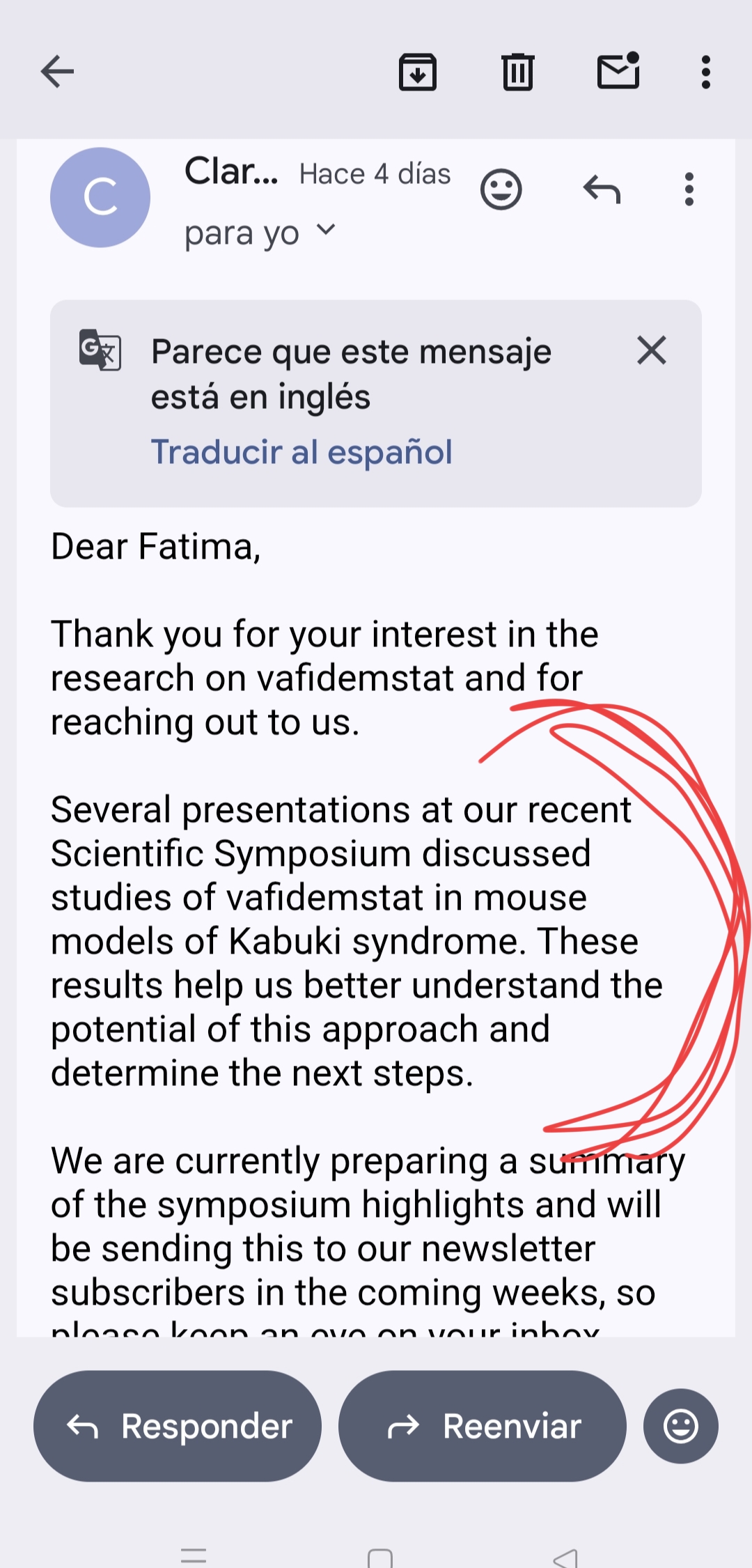This screenshot has width=752, height=1568.
Task: Open the top bar overflow menu
Action: [705, 72]
